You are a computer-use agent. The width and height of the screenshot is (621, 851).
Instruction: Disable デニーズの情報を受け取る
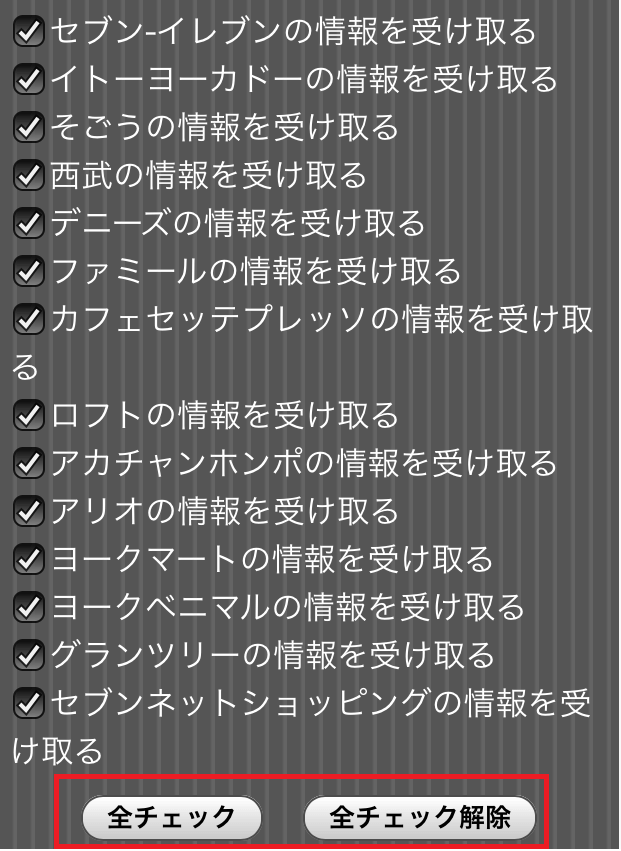(x=30, y=224)
